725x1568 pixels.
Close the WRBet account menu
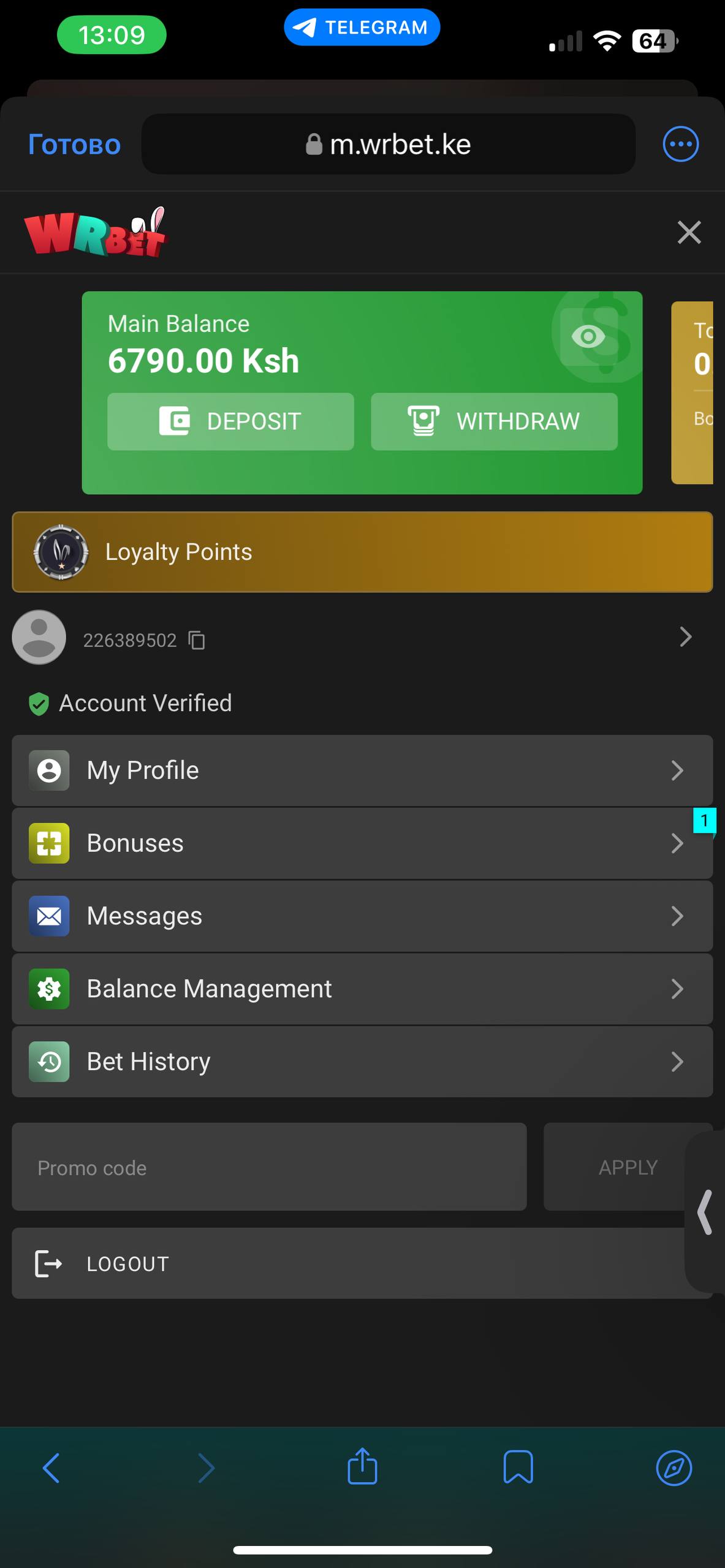coord(689,233)
